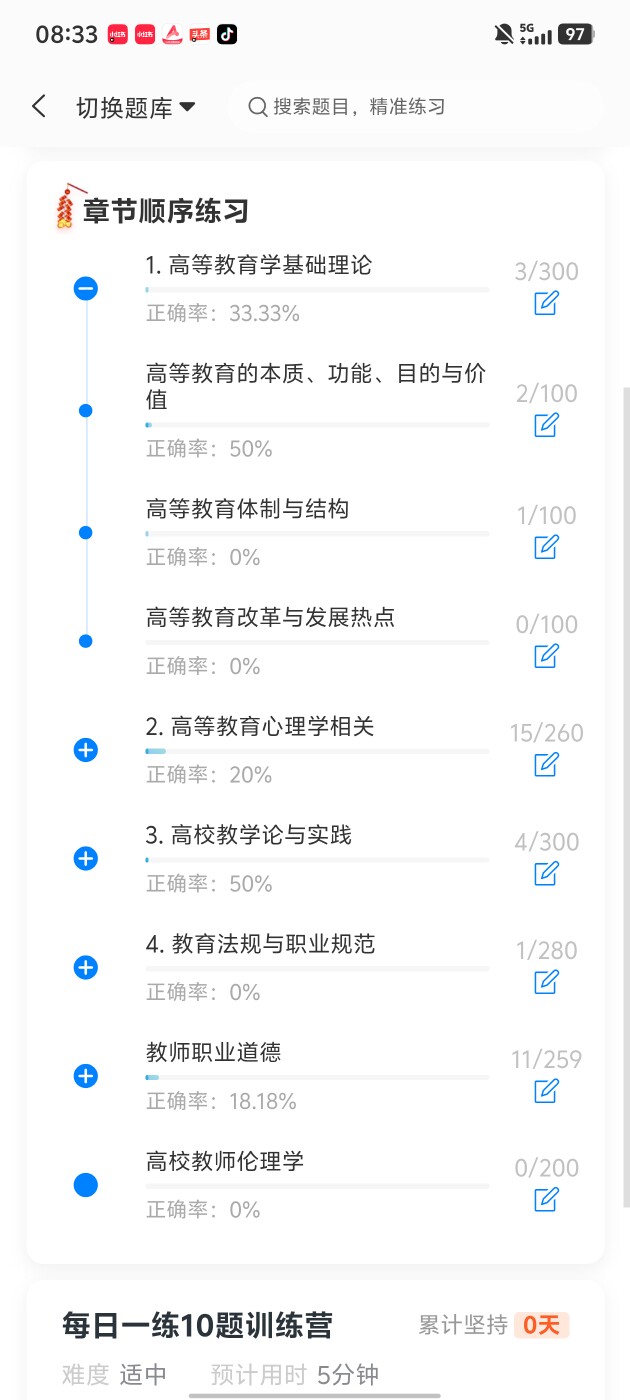Expand chapter 4 教育法规与职业规范

pyautogui.click(x=86, y=968)
